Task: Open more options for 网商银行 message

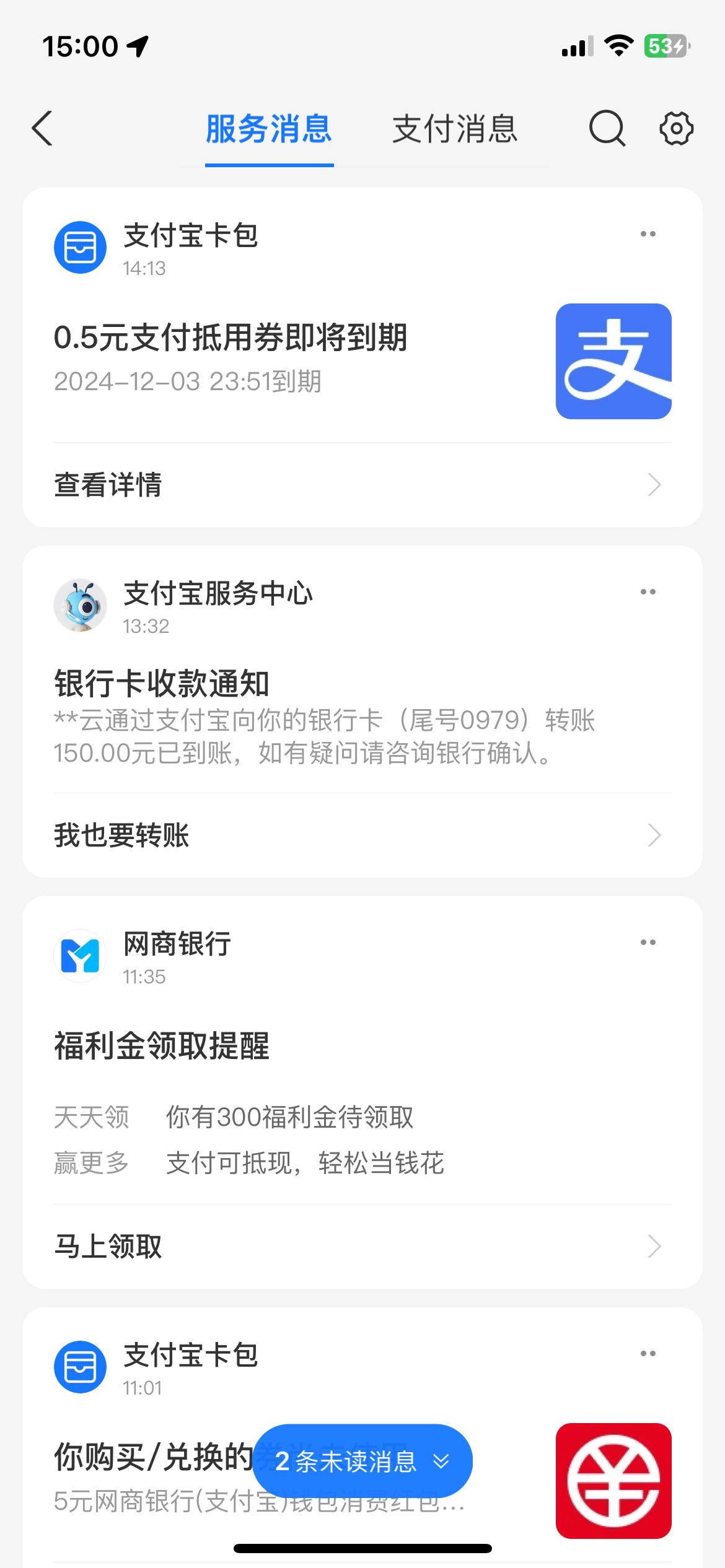Action: click(x=648, y=943)
